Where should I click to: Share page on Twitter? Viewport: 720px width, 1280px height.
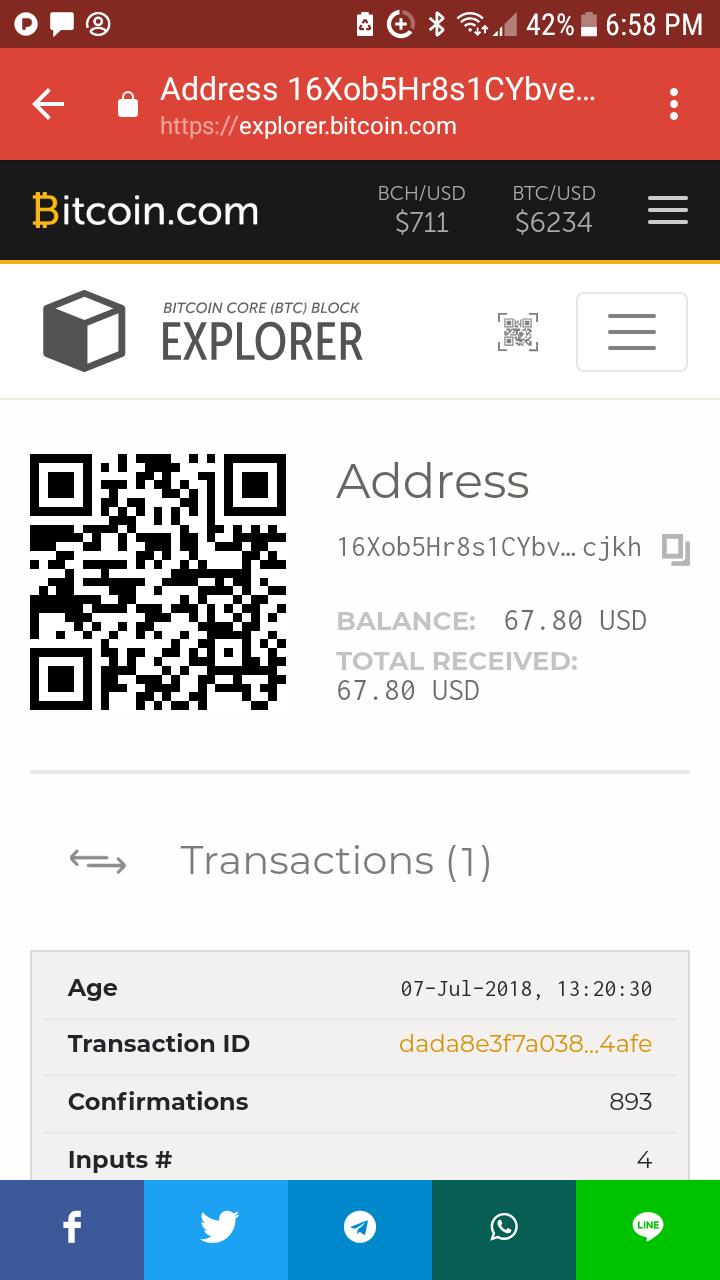[x=216, y=1226]
